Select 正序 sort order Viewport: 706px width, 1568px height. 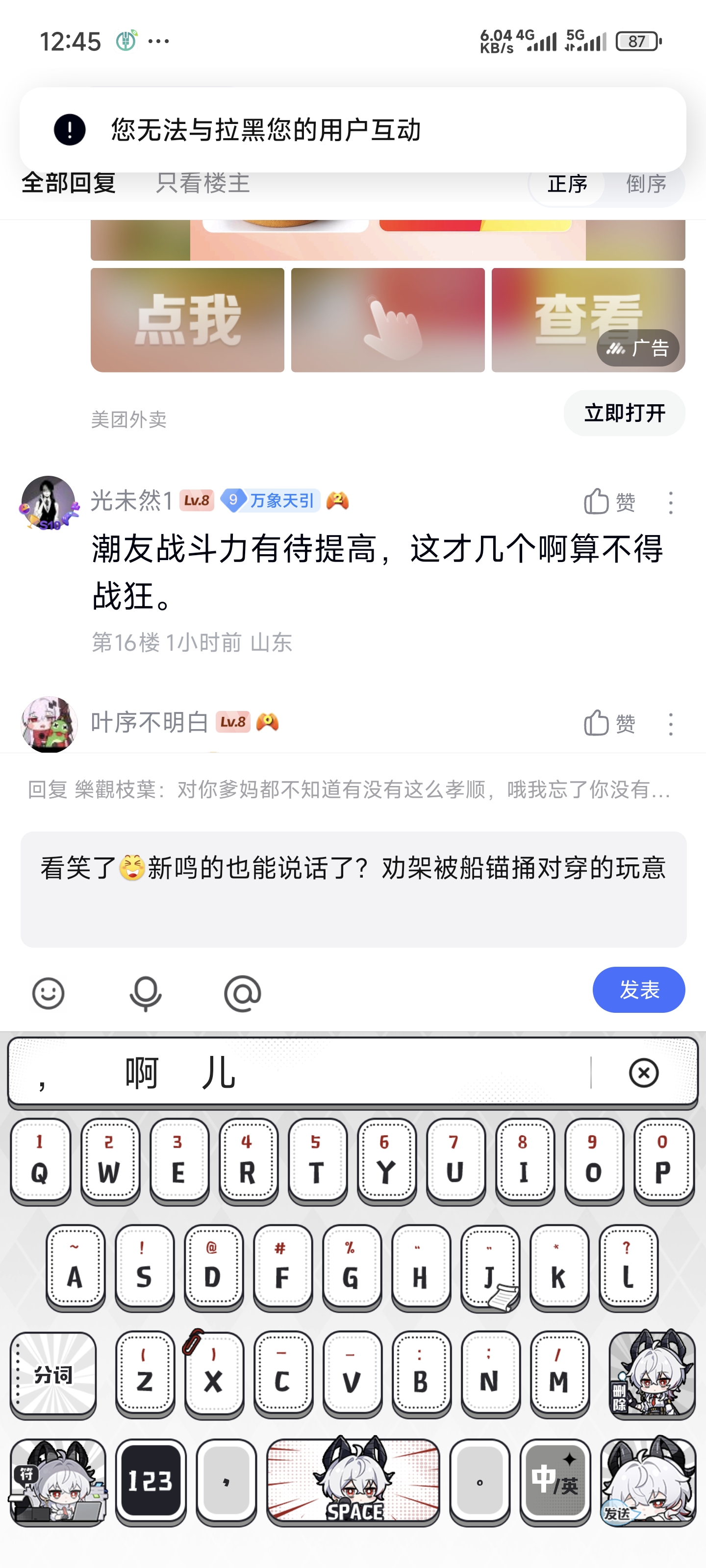tap(567, 184)
